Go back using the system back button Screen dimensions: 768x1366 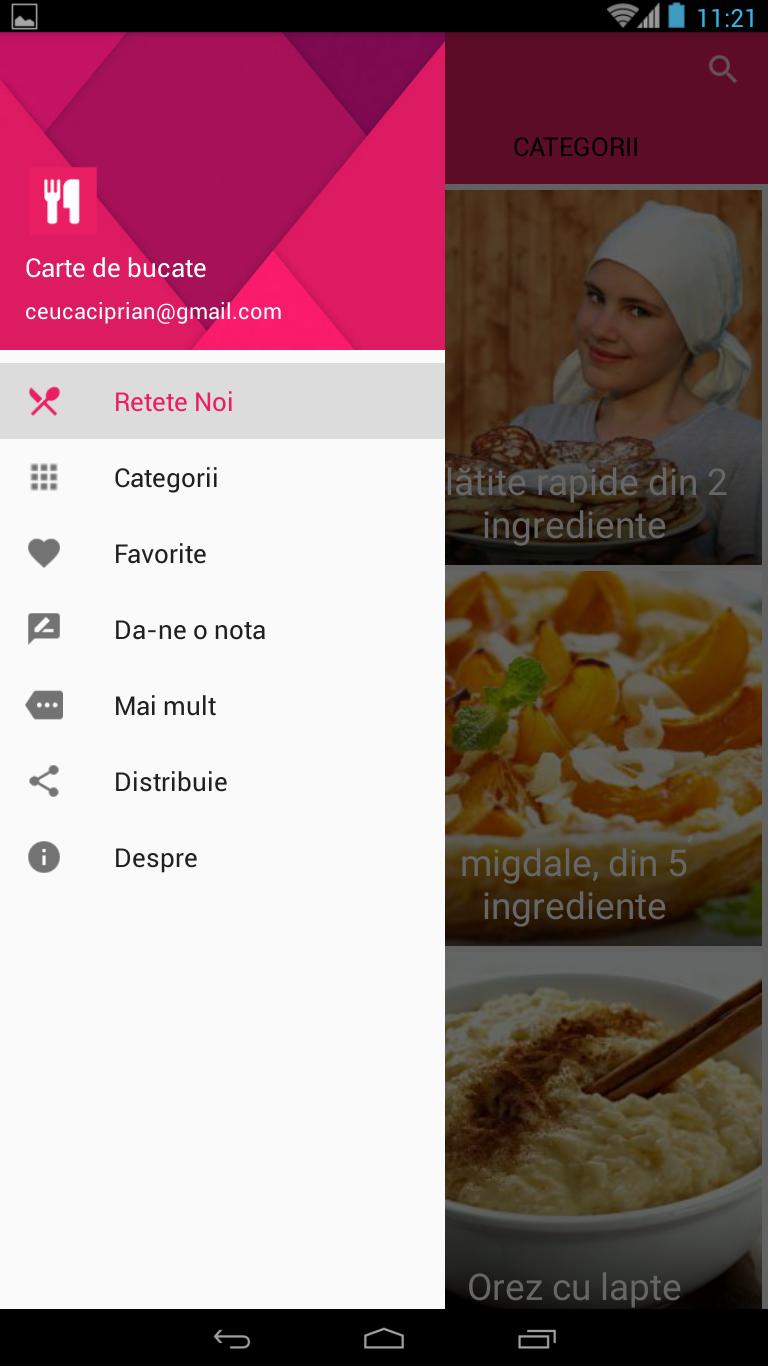point(232,1338)
